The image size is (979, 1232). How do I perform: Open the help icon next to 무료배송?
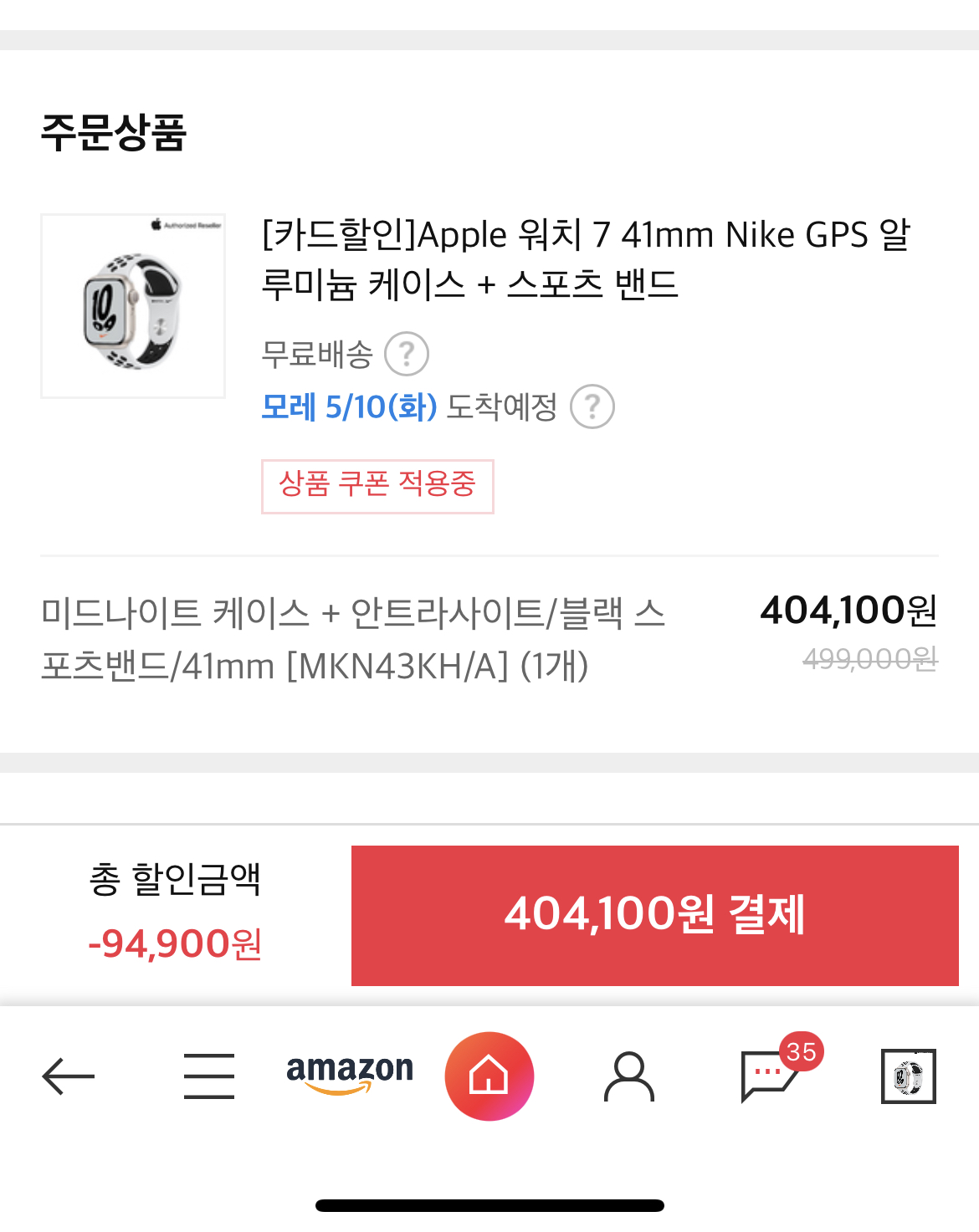407,354
